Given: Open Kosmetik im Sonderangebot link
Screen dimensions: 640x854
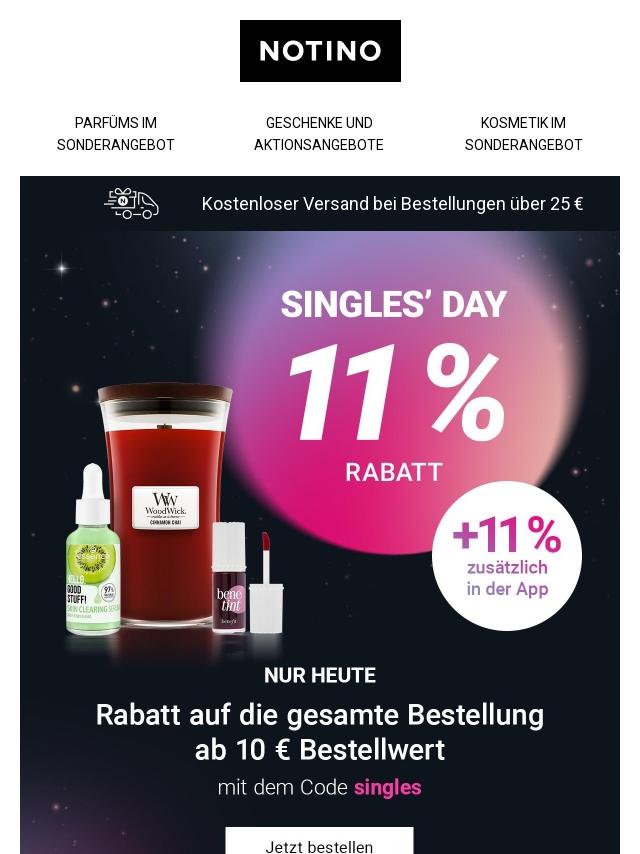Looking at the screenshot, I should [523, 134].
